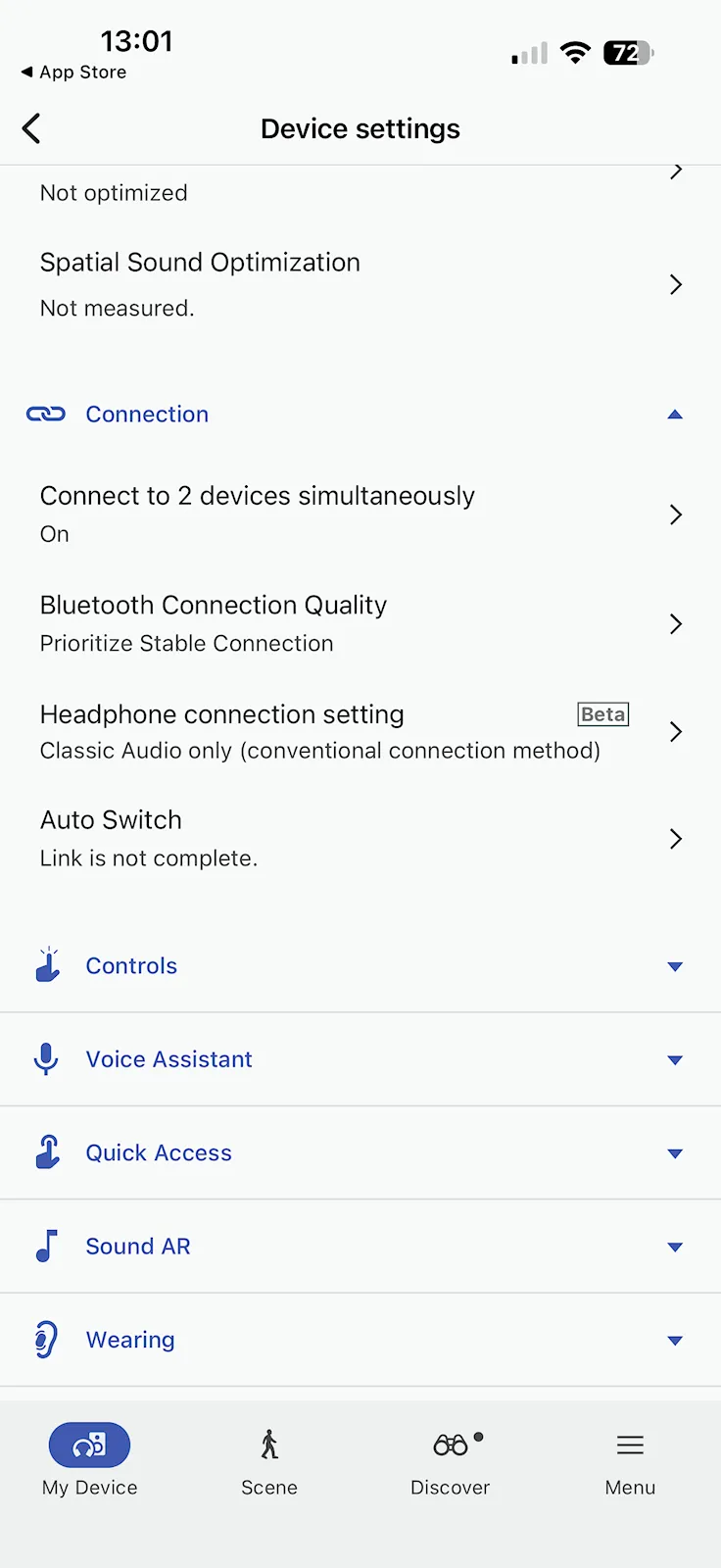Expand the Controls section
The height and width of the screenshot is (1568, 721).
[360, 966]
